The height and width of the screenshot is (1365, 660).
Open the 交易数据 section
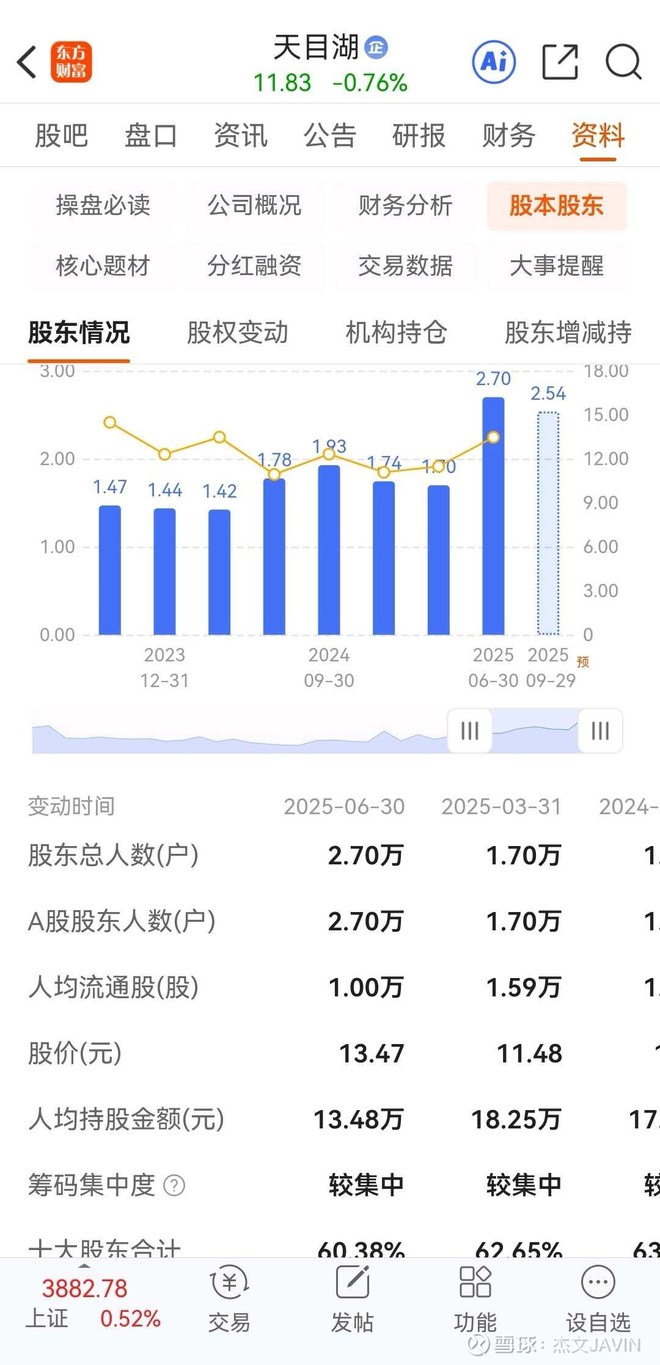[x=405, y=266]
